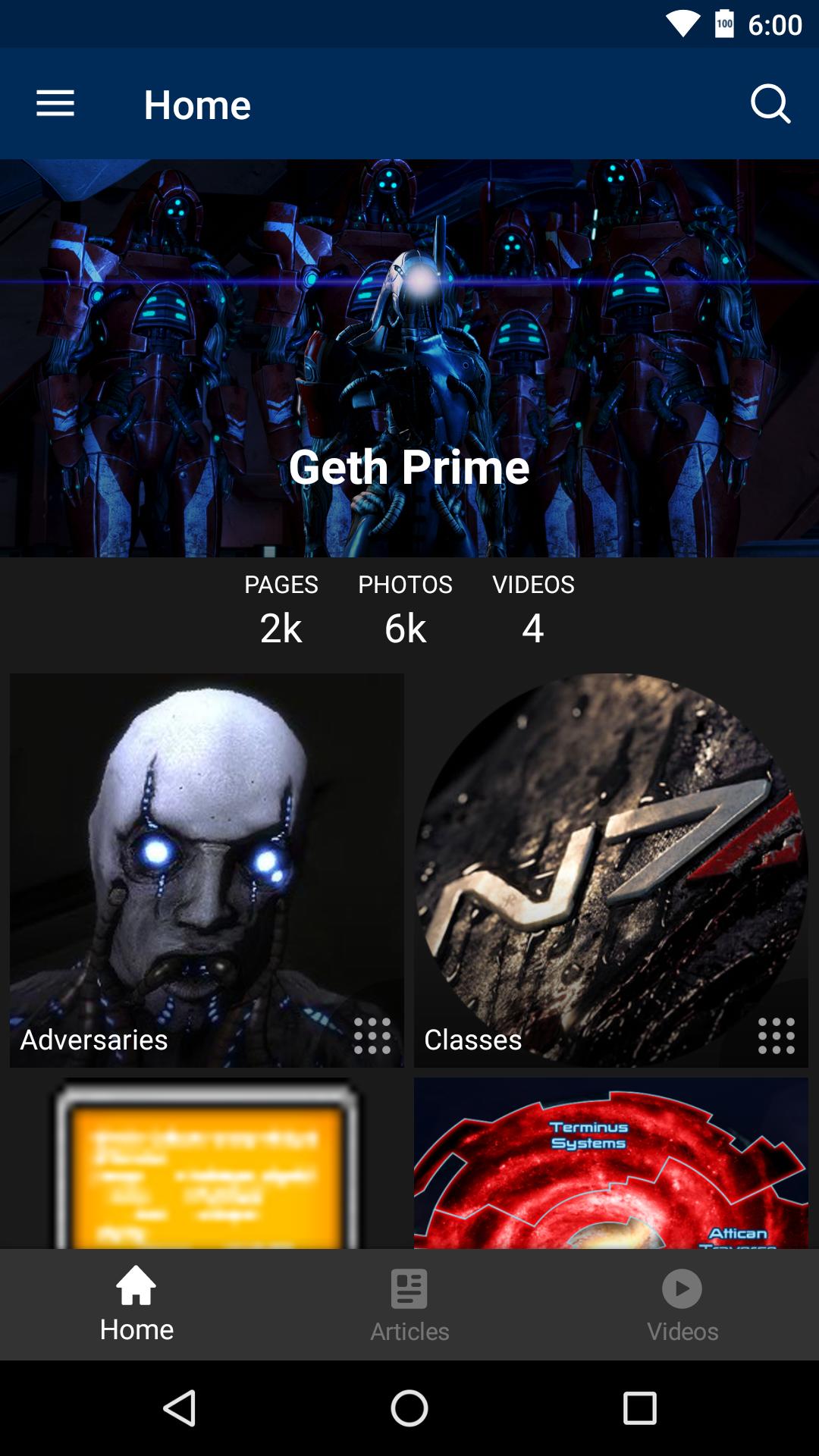Tap the Videos play icon

point(682,1289)
